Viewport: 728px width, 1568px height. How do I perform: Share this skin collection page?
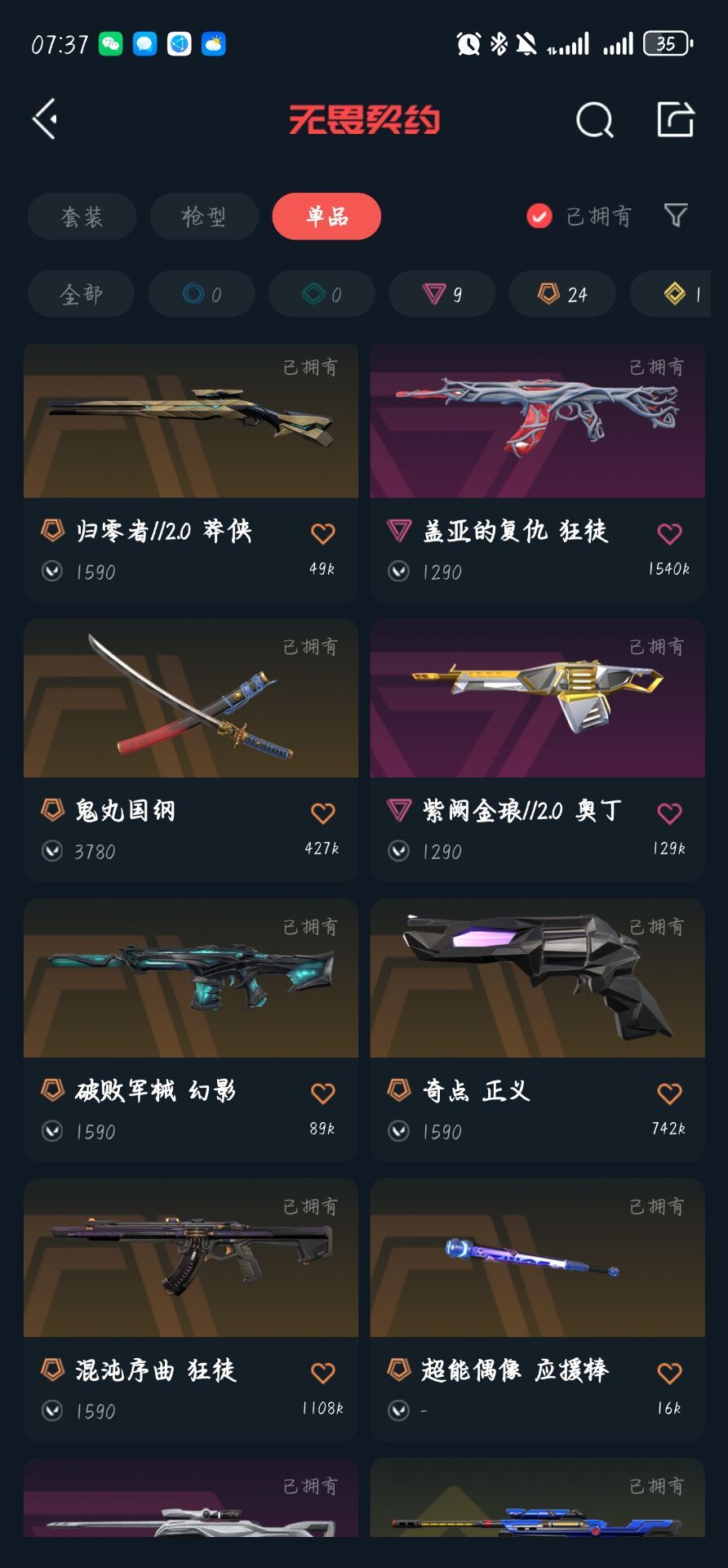[676, 119]
